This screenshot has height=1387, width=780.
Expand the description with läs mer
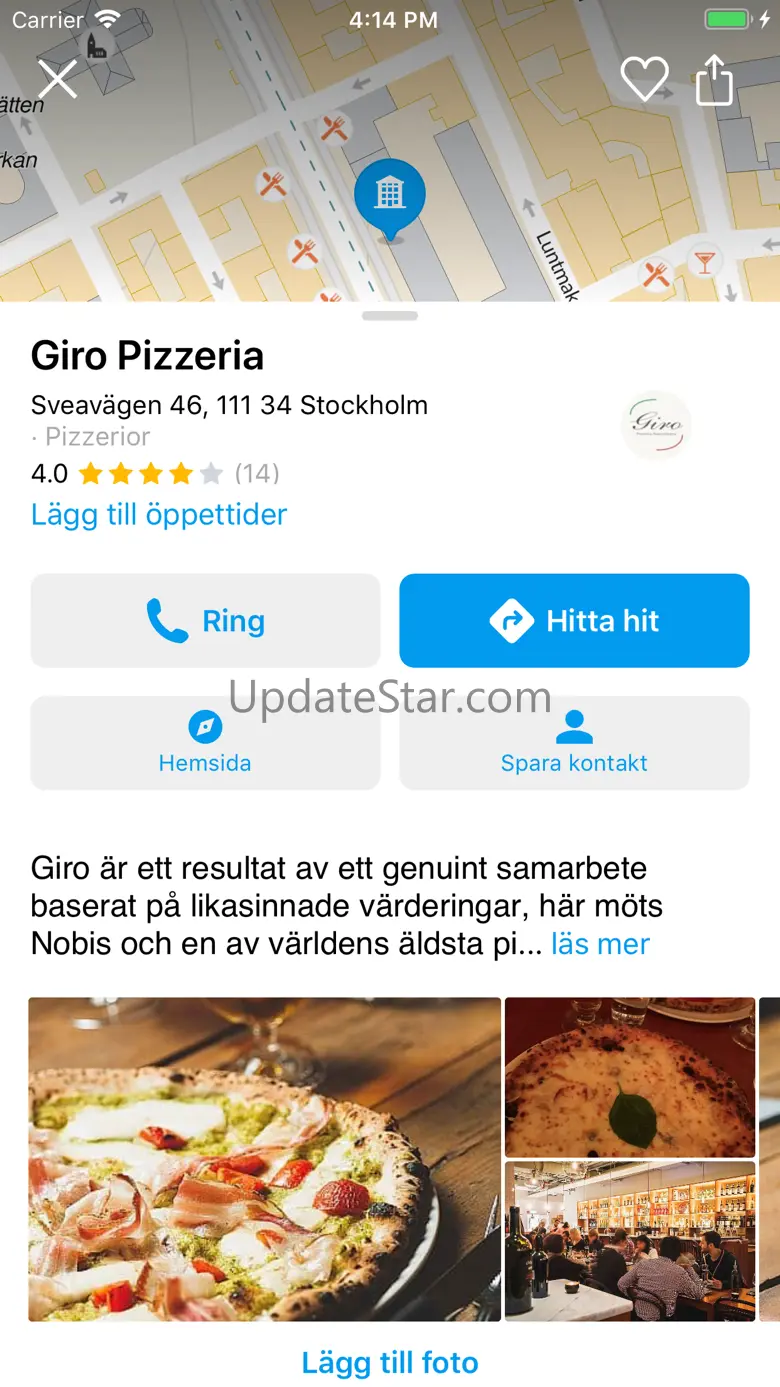600,944
